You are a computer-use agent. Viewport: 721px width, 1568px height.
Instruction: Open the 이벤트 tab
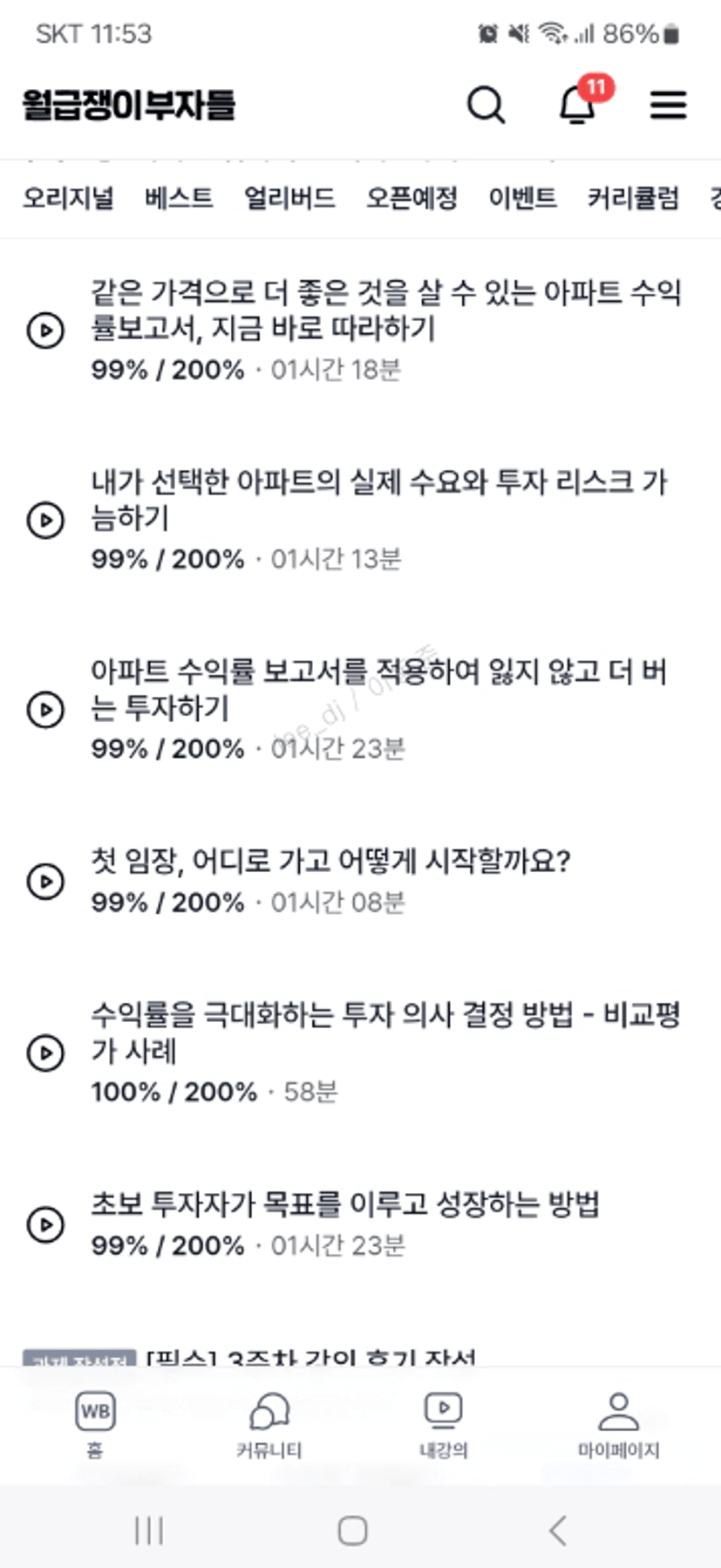coord(522,198)
